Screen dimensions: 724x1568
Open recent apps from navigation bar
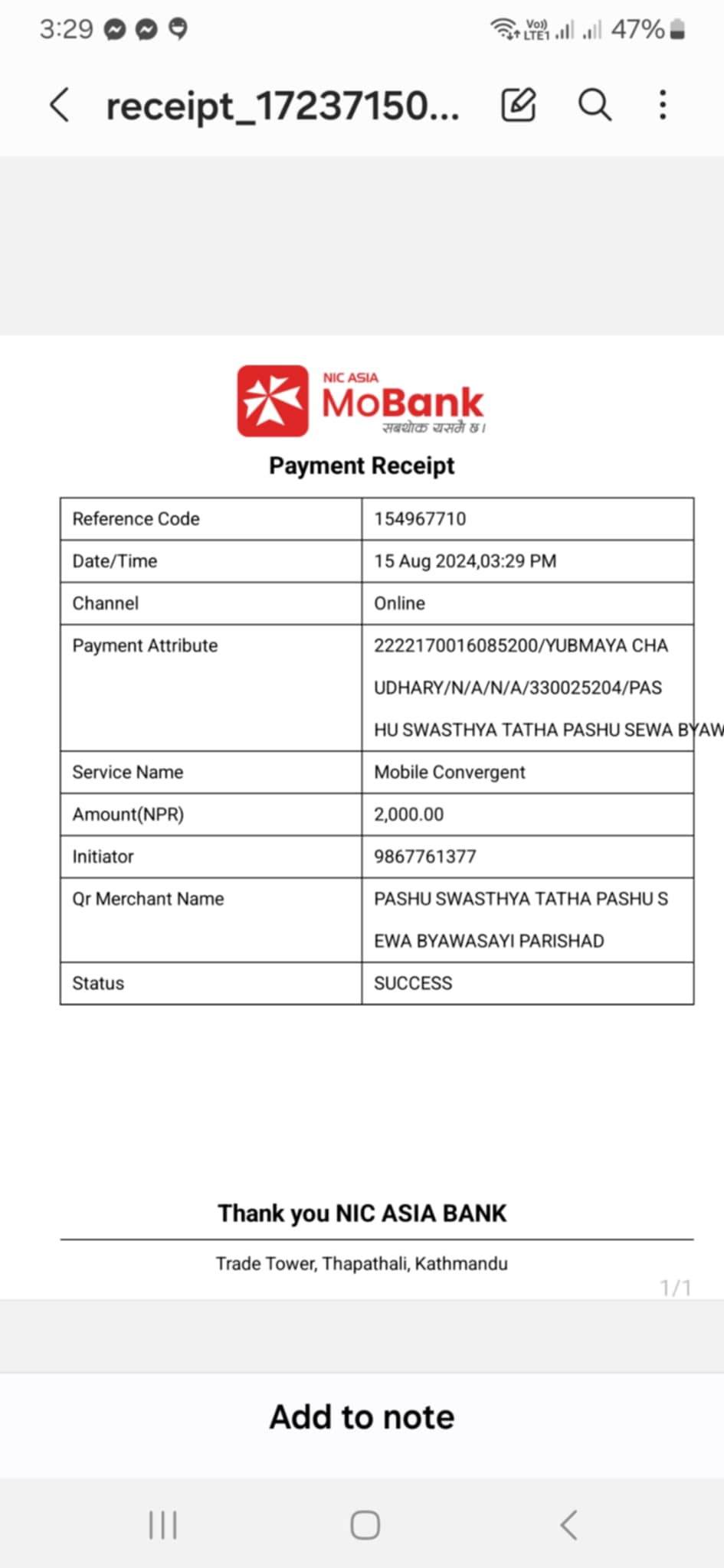pyautogui.click(x=163, y=1524)
